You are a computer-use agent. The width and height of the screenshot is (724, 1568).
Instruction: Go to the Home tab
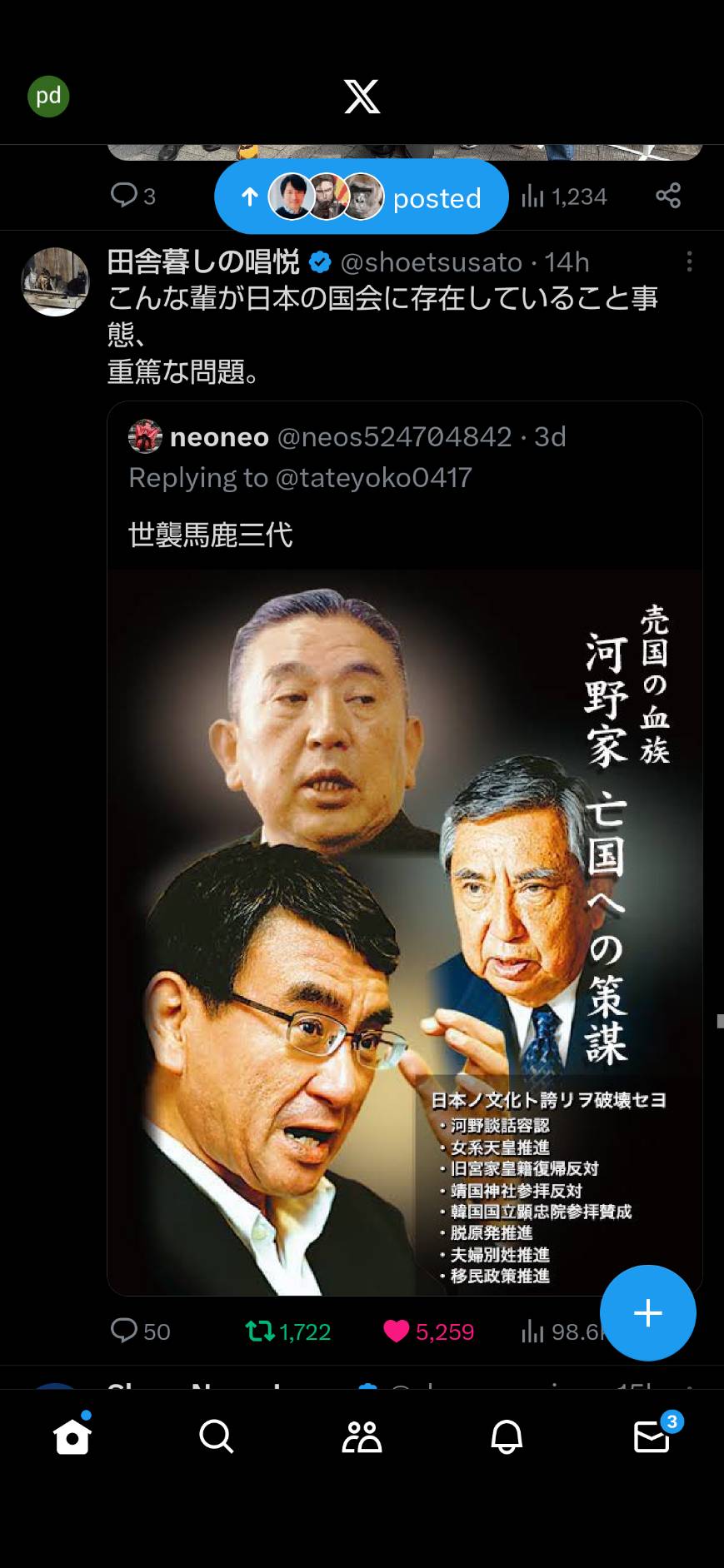(x=72, y=1436)
